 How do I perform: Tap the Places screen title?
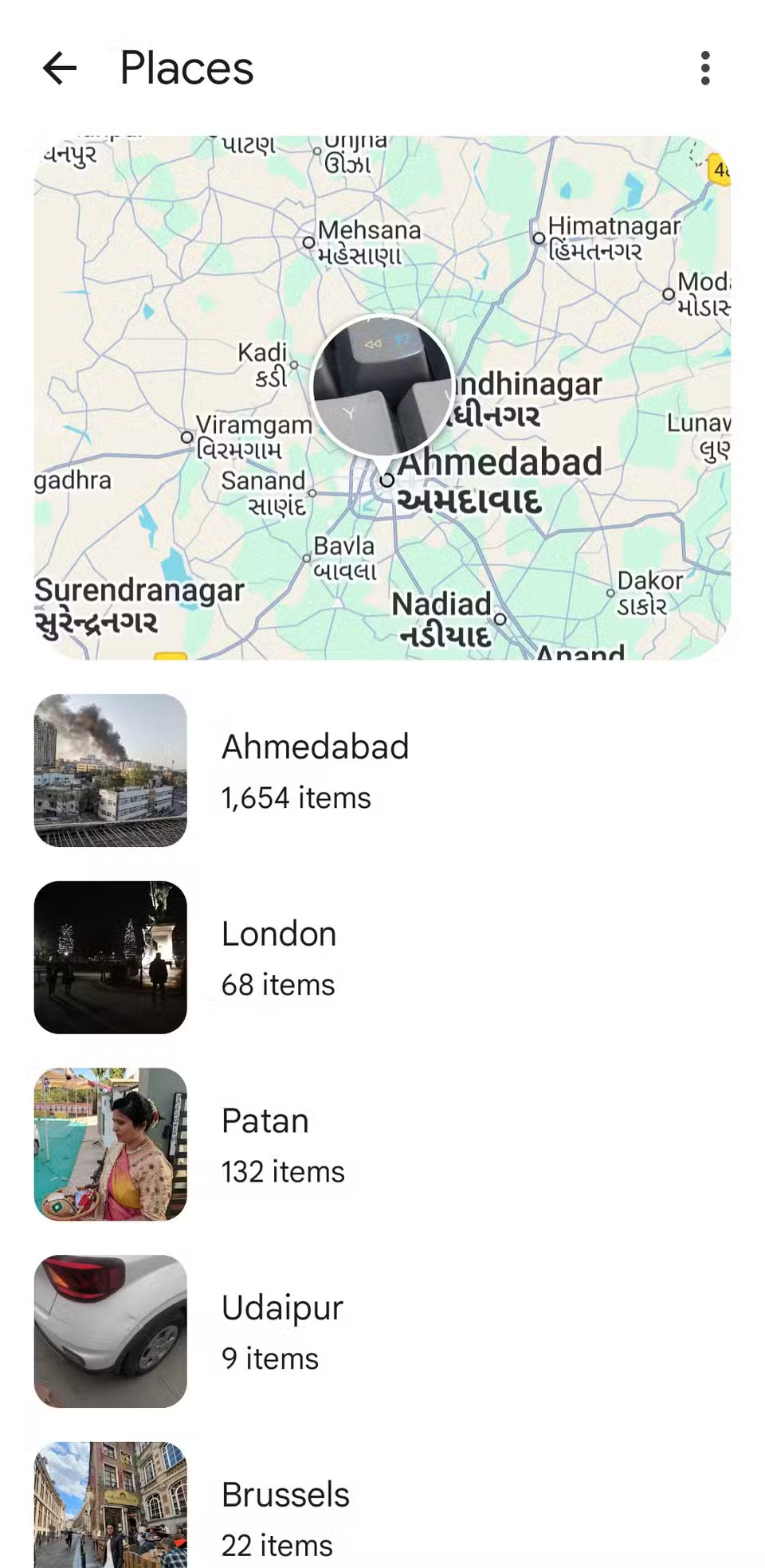[x=186, y=69]
